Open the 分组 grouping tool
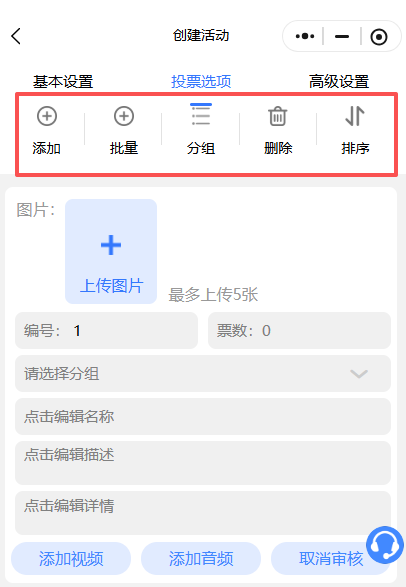 pos(201,129)
